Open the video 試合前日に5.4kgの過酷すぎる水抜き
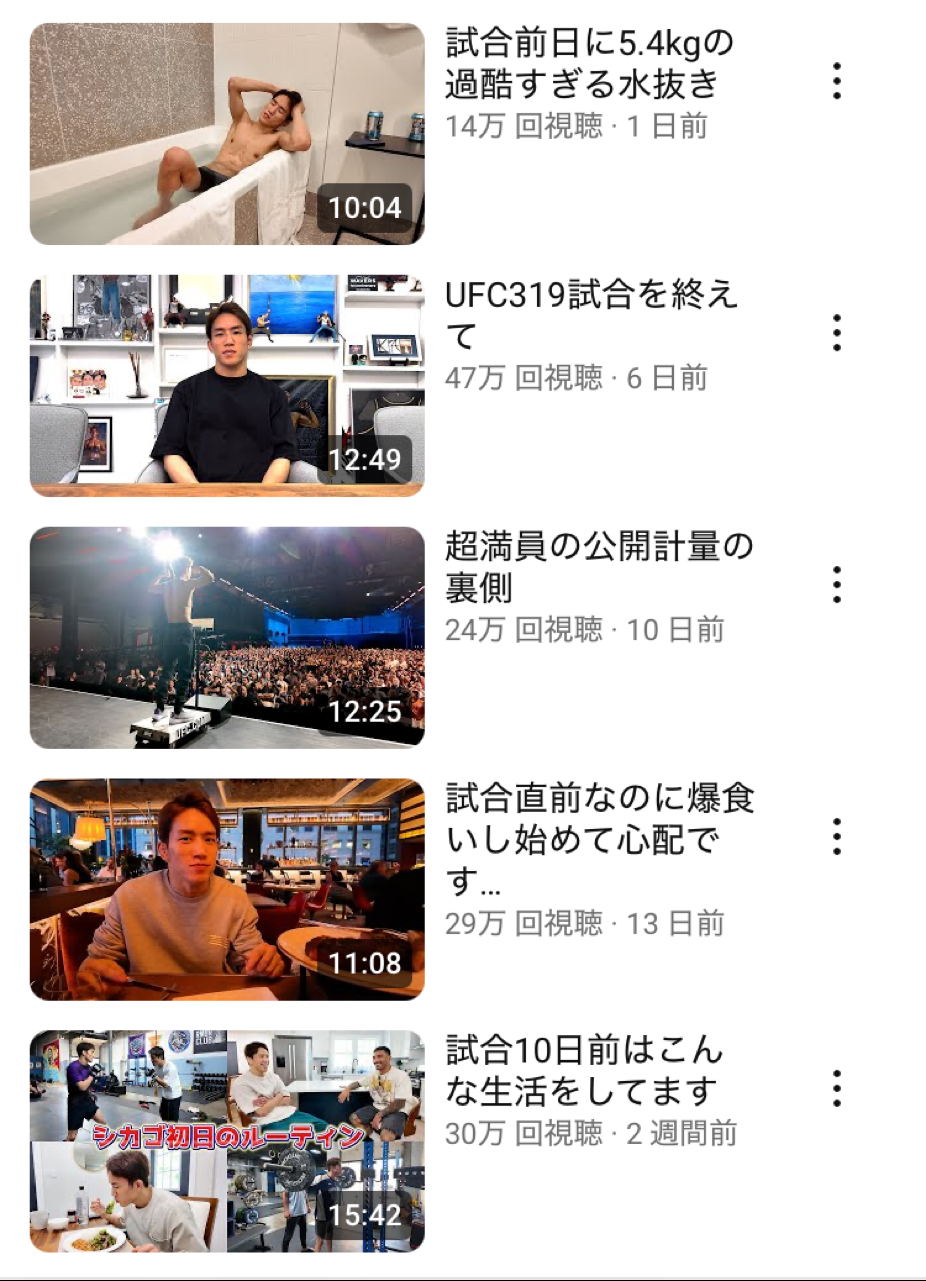This screenshot has height=1281, width=926. click(x=227, y=134)
